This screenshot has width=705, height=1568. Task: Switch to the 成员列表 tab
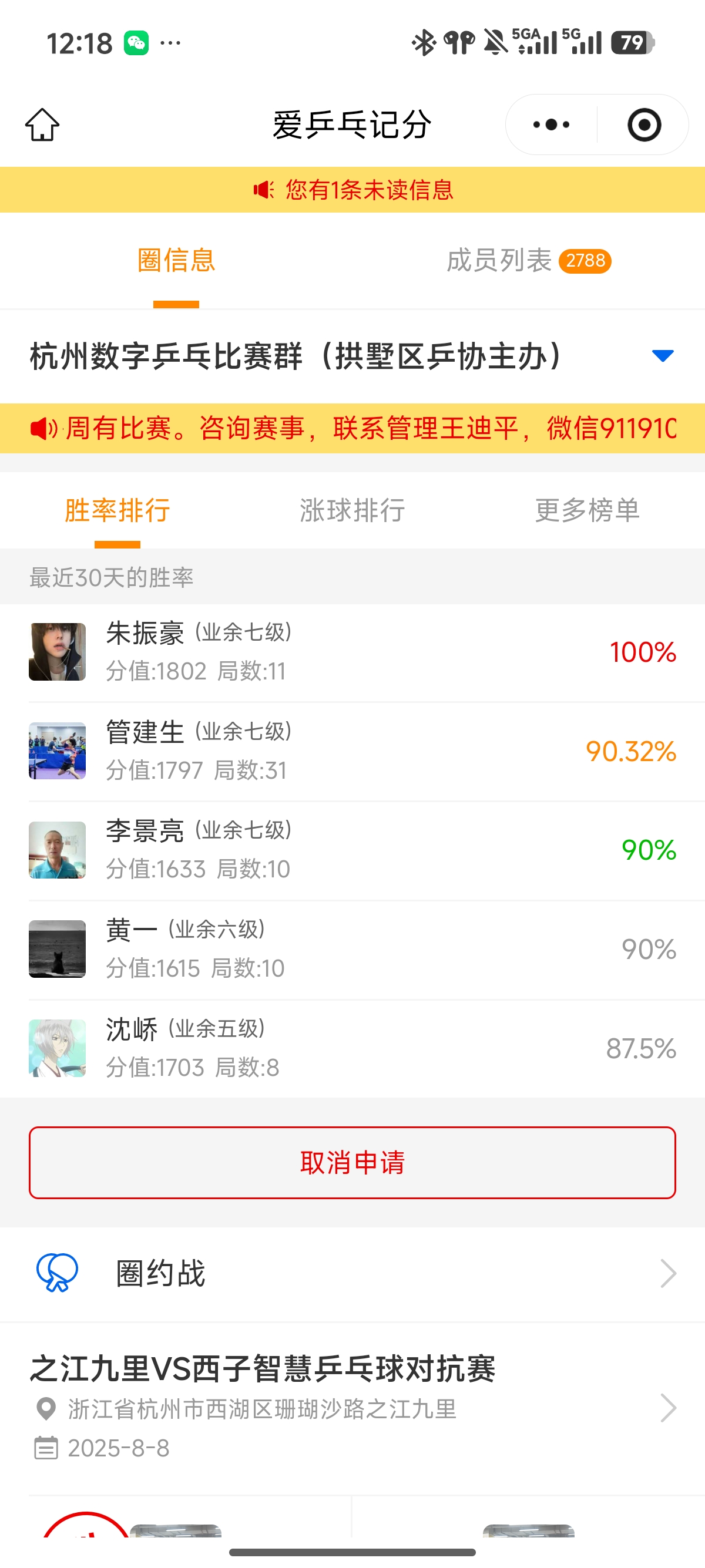pyautogui.click(x=528, y=261)
